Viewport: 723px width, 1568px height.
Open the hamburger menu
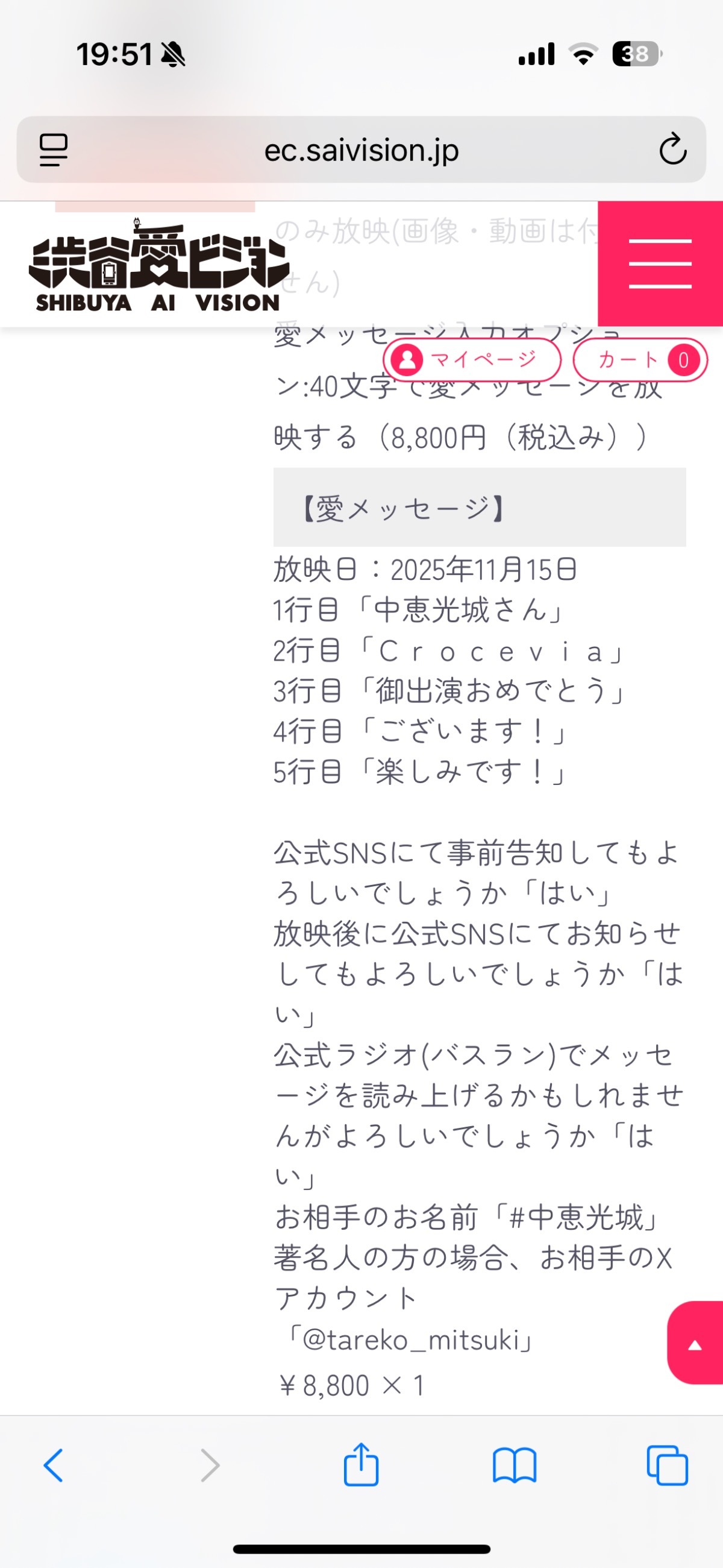660,263
